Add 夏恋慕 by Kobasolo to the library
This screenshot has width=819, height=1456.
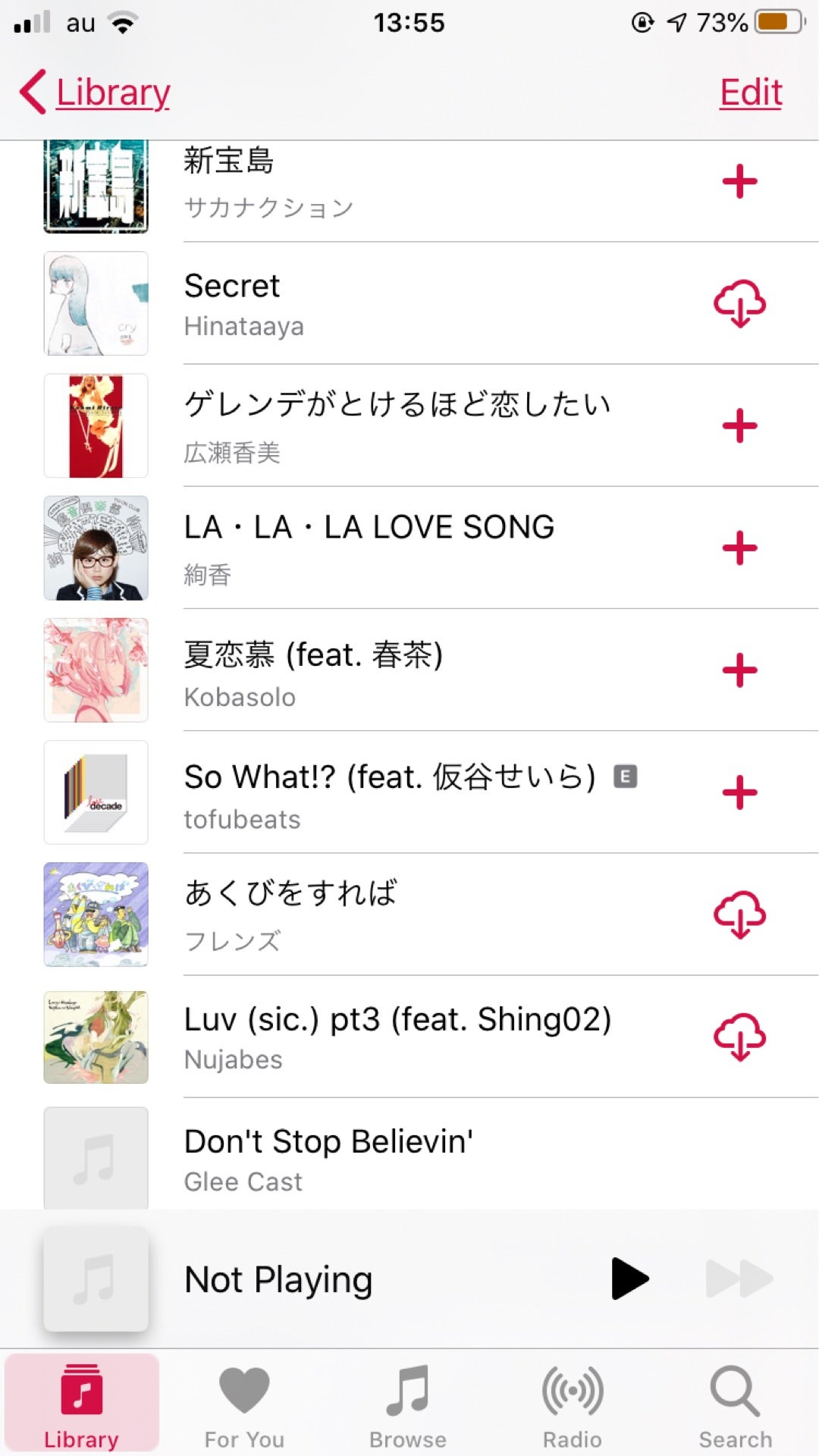coord(739,670)
